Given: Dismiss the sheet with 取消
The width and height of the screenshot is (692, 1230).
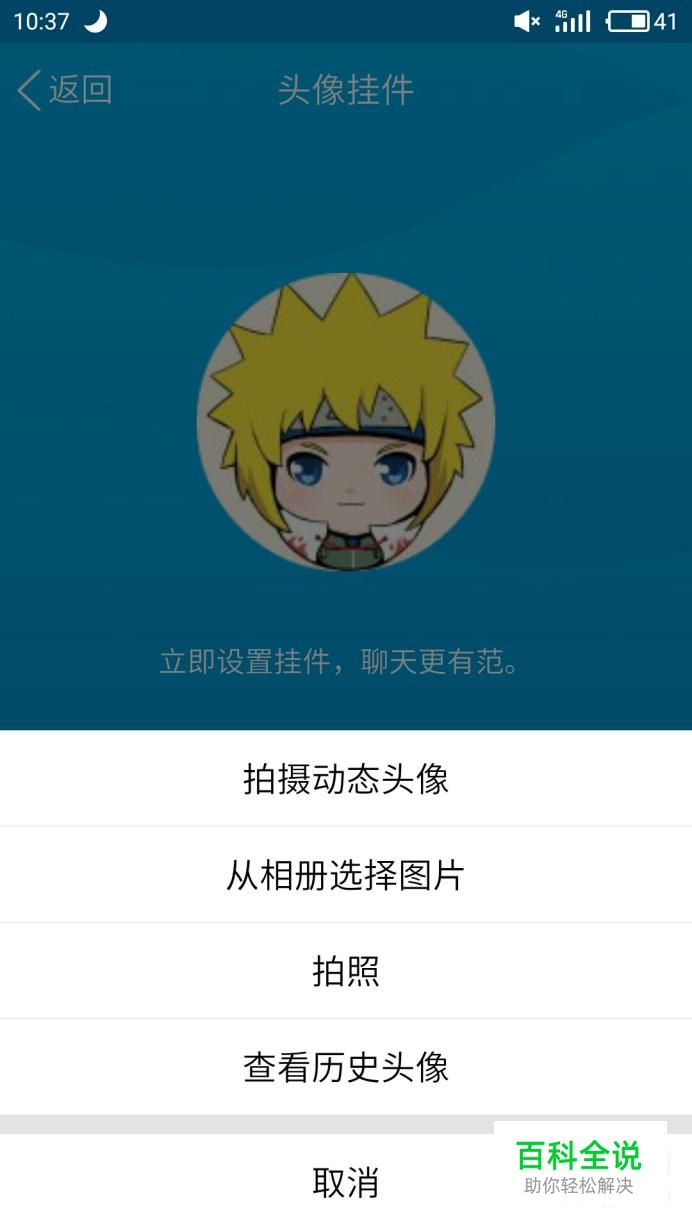Looking at the screenshot, I should click(346, 1182).
